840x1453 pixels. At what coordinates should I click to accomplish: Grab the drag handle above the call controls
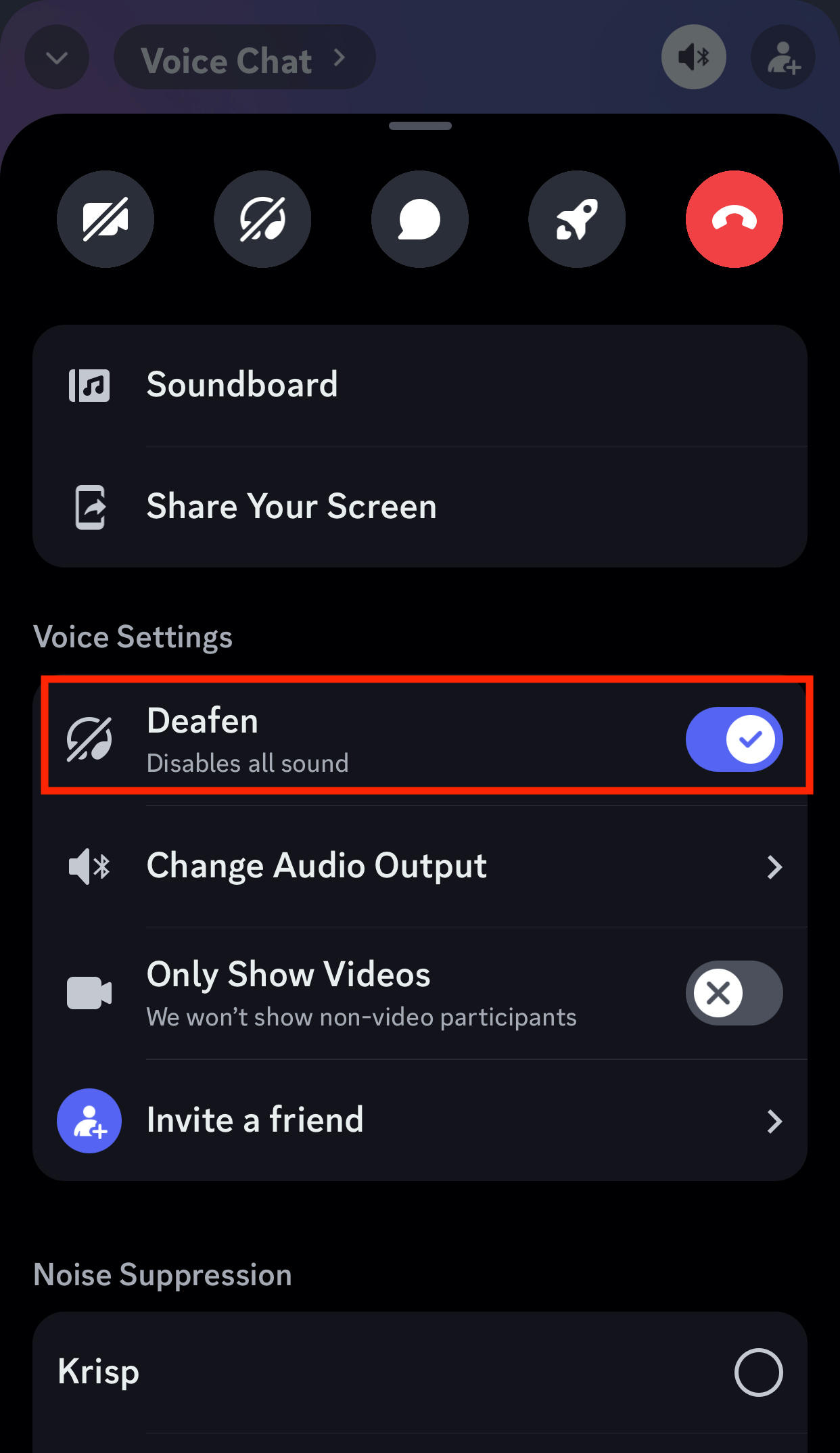pos(419,125)
